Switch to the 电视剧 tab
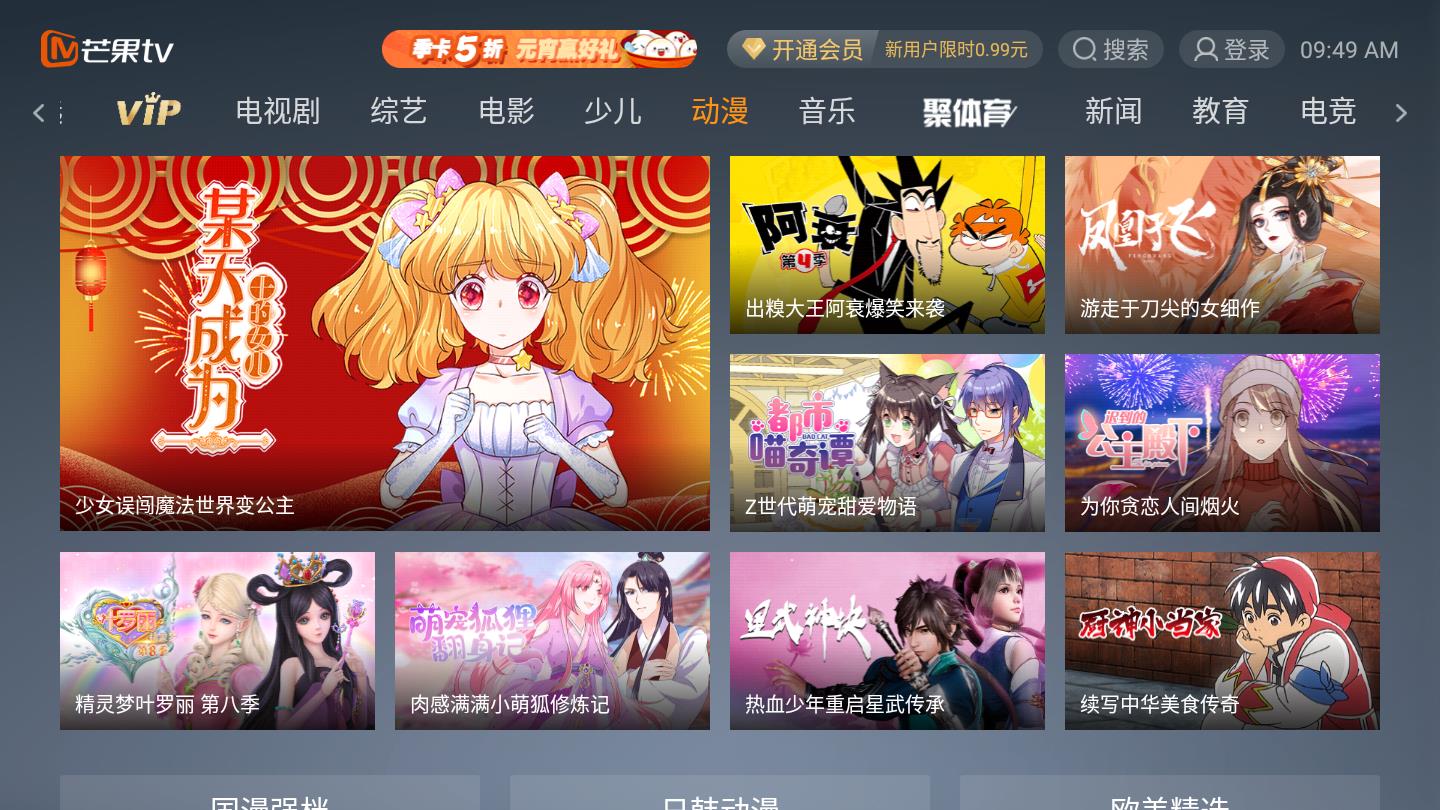The height and width of the screenshot is (810, 1440). click(x=277, y=111)
